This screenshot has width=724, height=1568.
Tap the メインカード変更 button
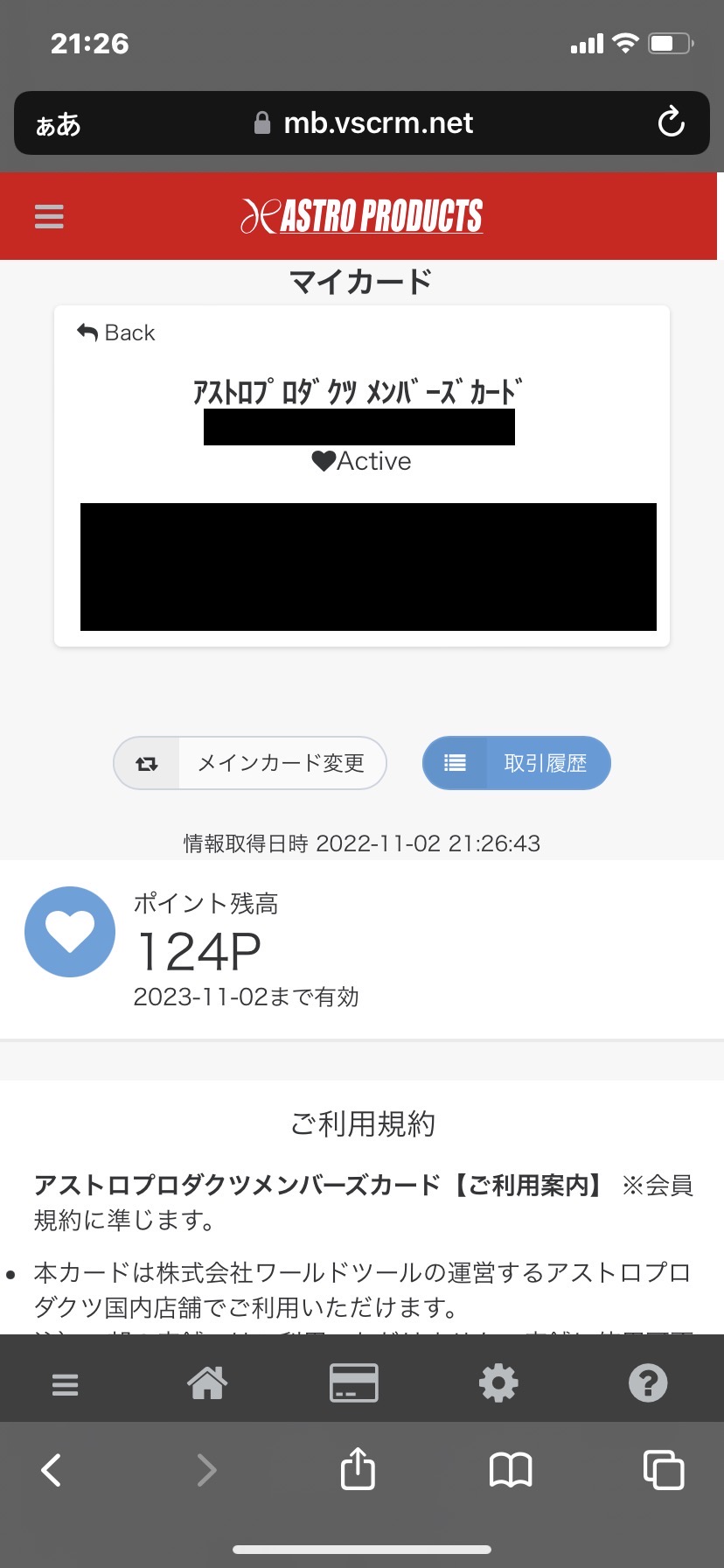250,763
